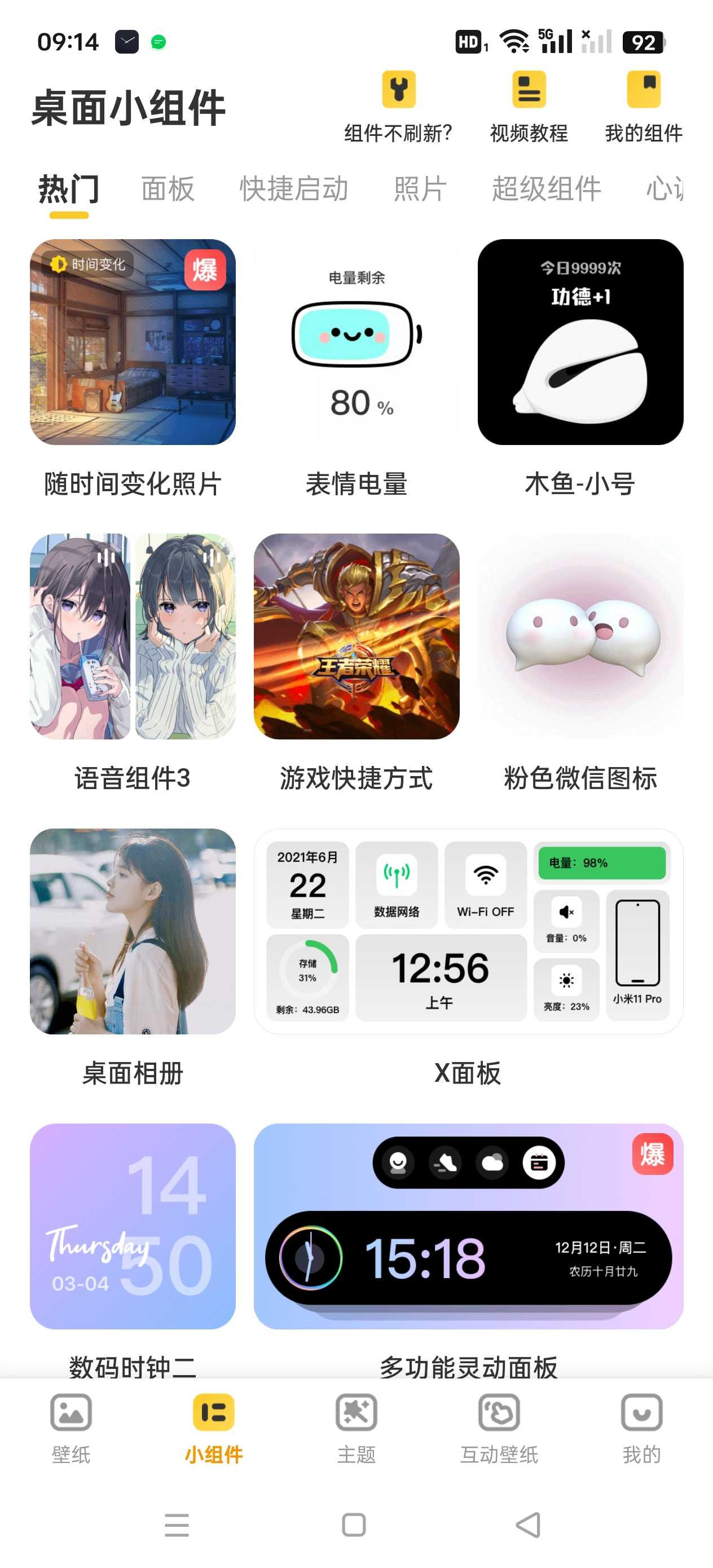Open the 木鱼-小号 widget
713x1568 pixels.
[x=580, y=342]
